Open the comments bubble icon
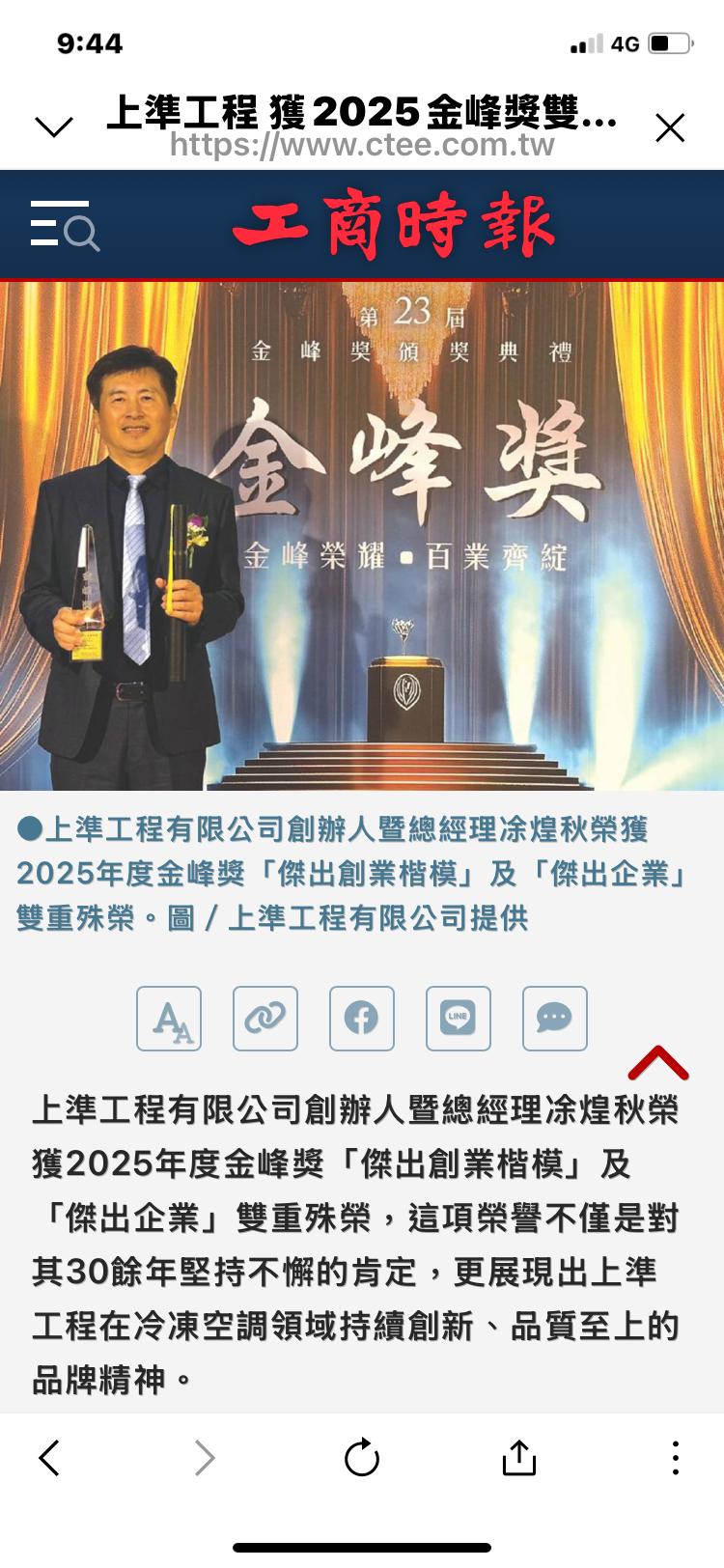 point(555,1019)
